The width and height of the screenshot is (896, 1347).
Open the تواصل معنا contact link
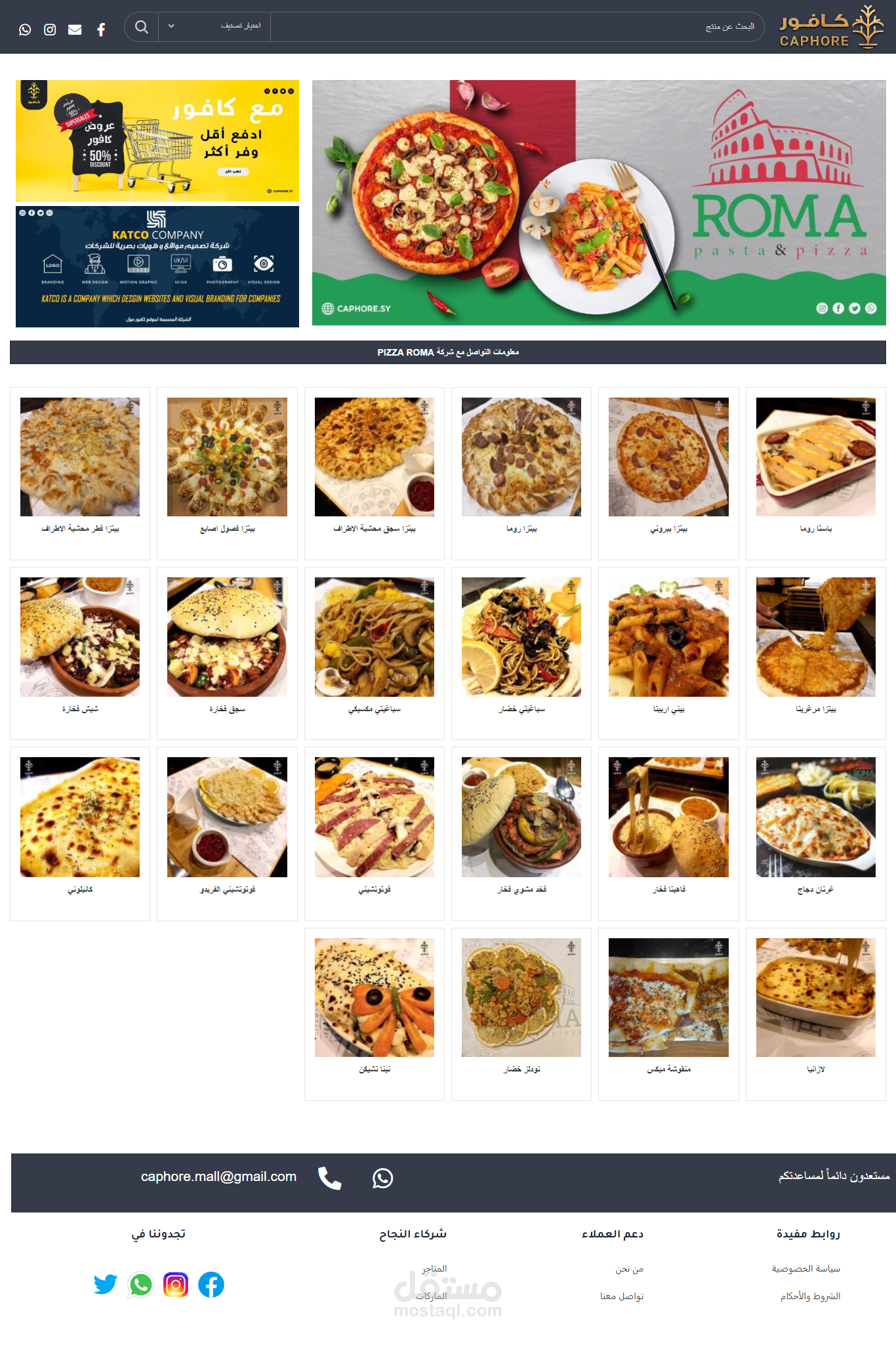(622, 1296)
